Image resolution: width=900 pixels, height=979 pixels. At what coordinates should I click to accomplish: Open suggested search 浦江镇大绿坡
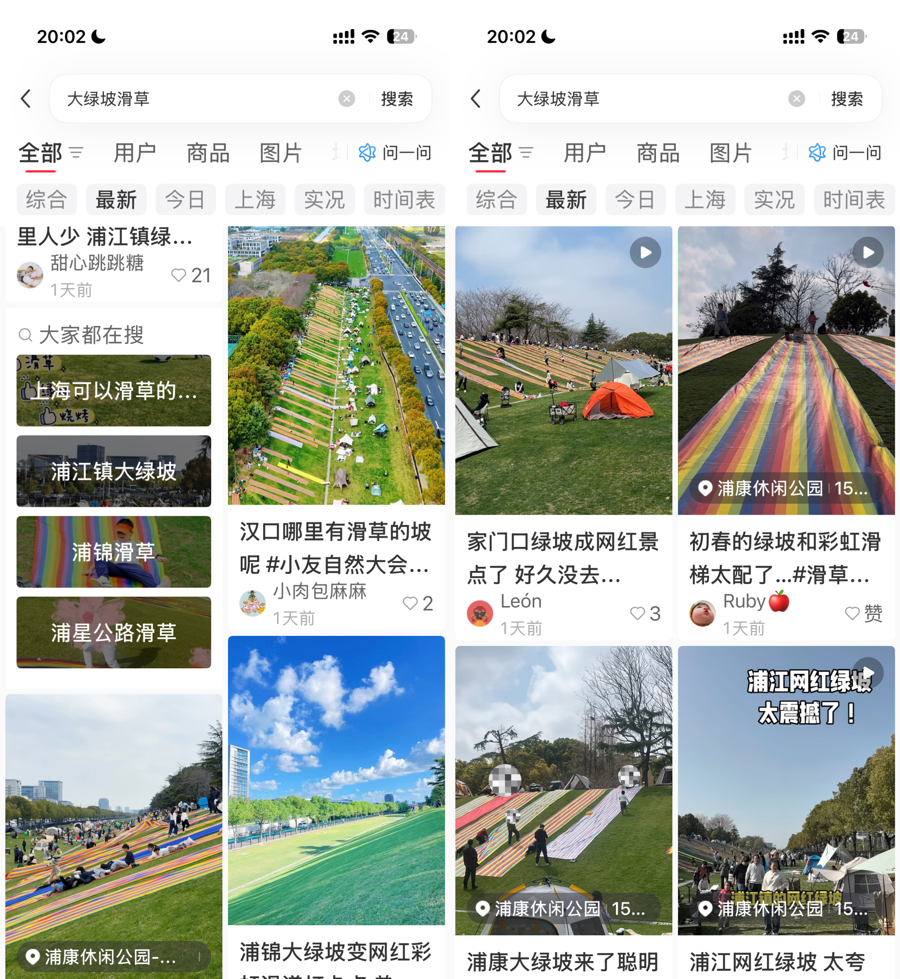113,471
